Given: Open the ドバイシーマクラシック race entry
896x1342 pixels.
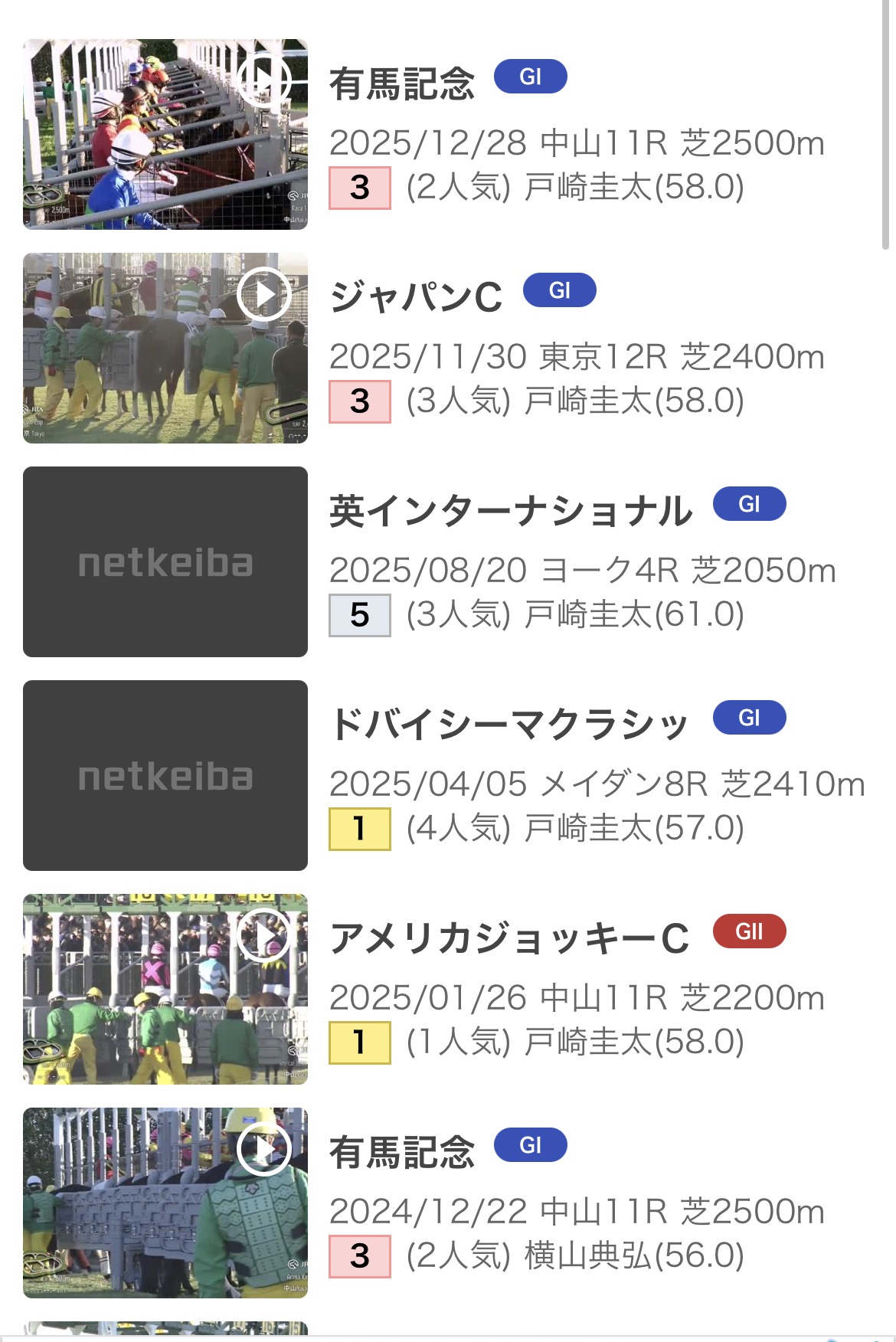Looking at the screenshot, I should click(508, 725).
